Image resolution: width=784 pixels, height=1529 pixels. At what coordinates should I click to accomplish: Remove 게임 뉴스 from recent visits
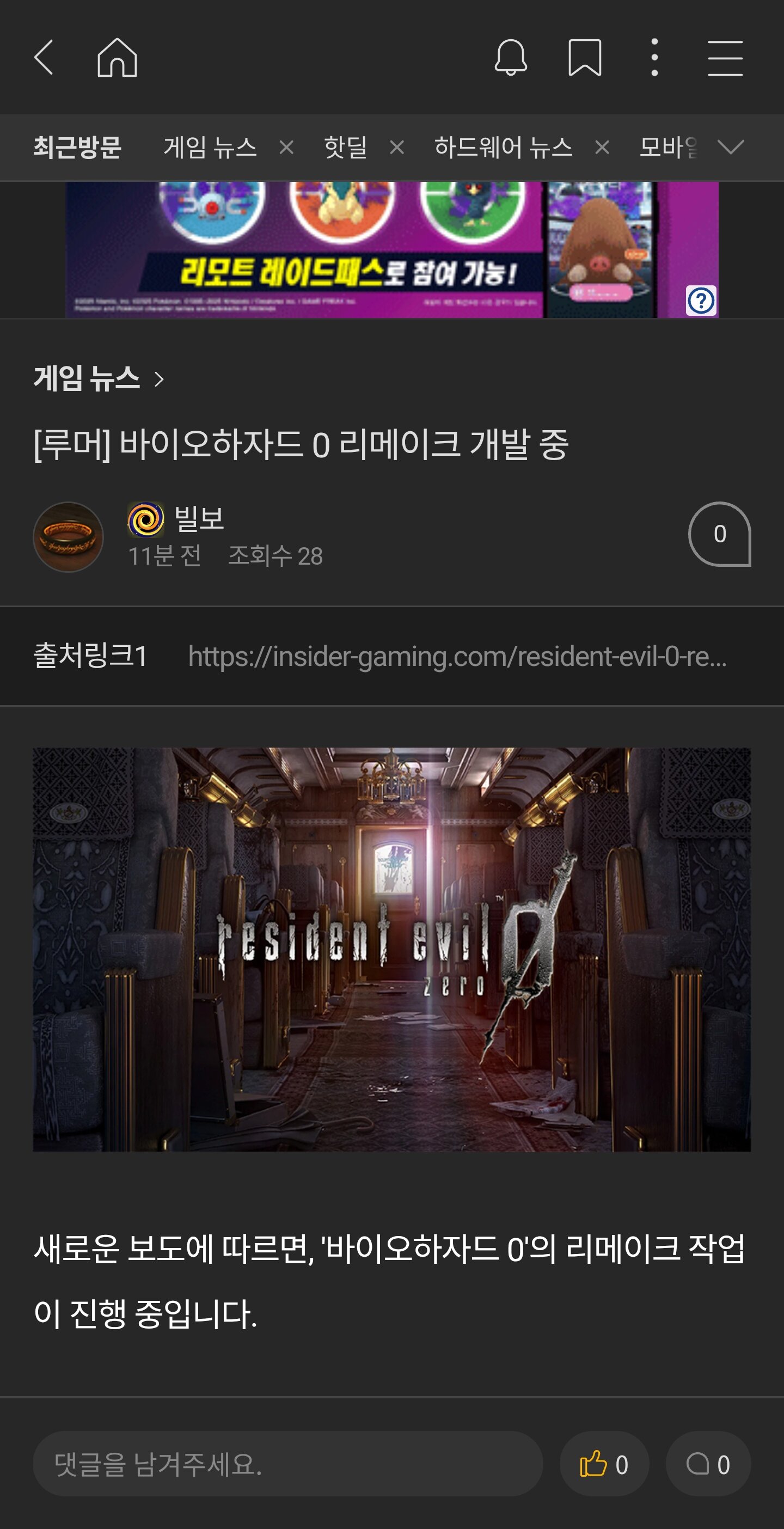pyautogui.click(x=286, y=147)
